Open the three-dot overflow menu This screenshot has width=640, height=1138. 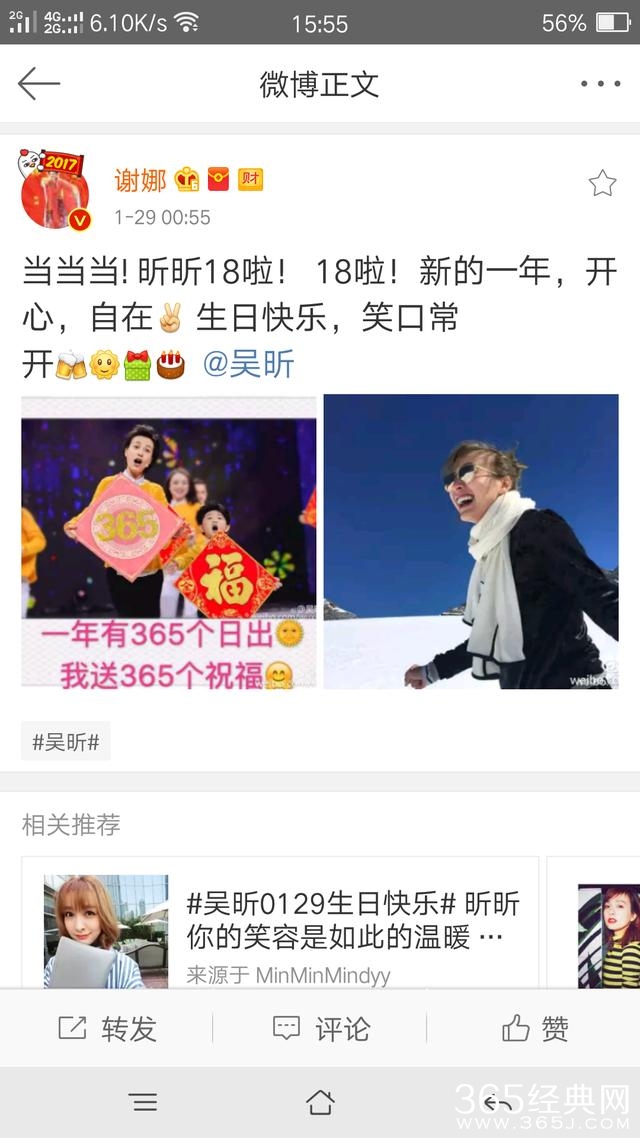pos(600,84)
